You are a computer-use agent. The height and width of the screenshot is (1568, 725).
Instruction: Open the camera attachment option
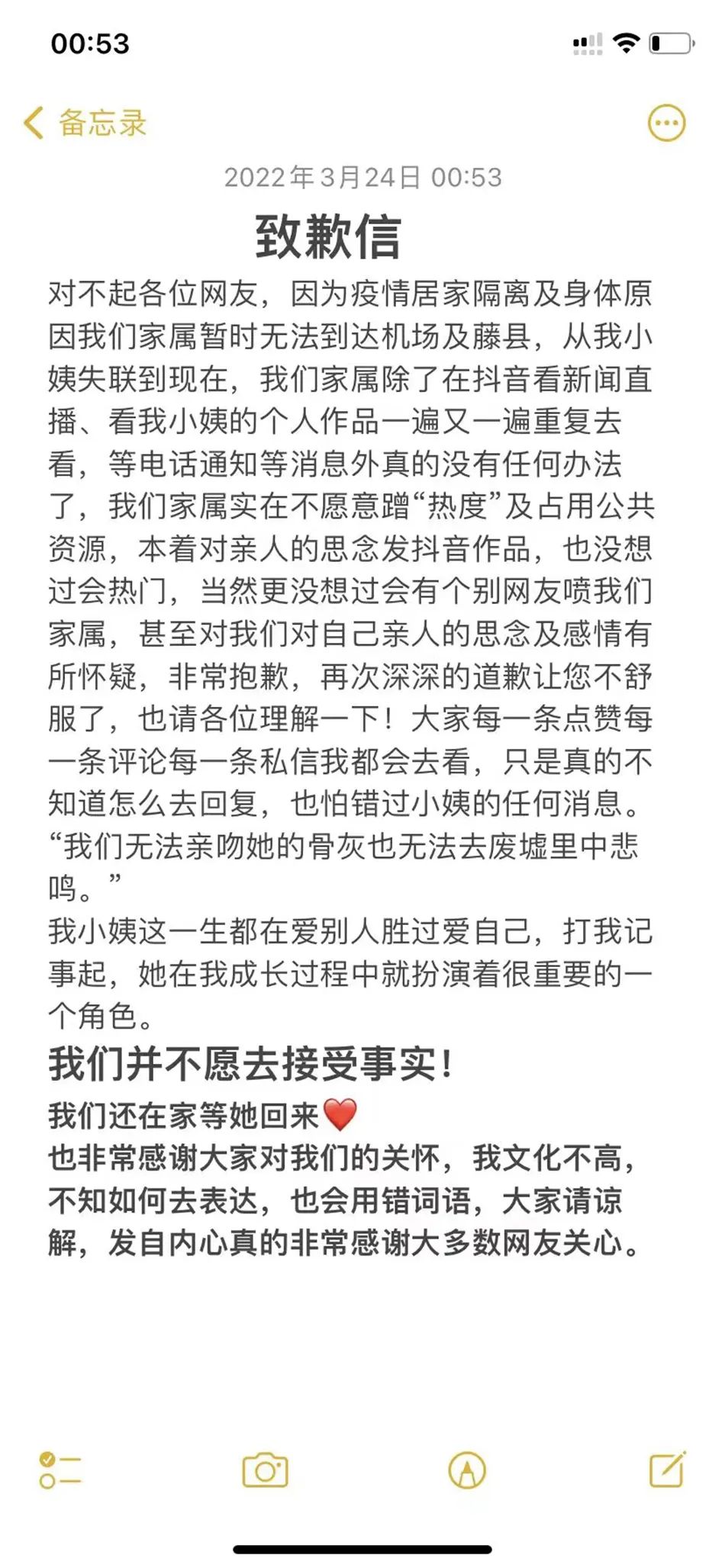(265, 1470)
